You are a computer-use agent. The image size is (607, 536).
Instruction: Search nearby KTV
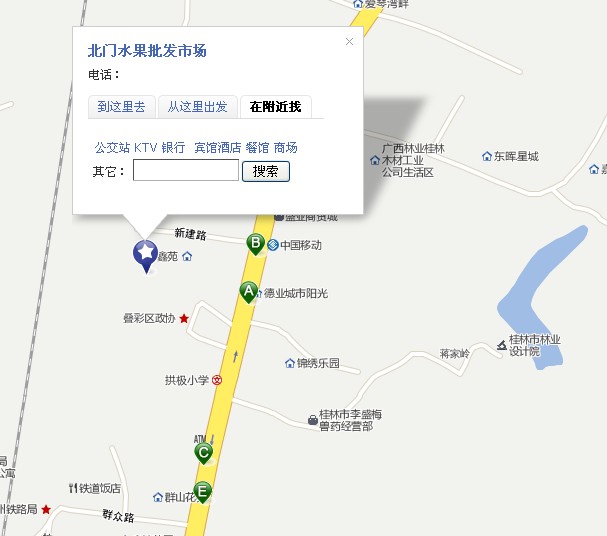point(146,148)
